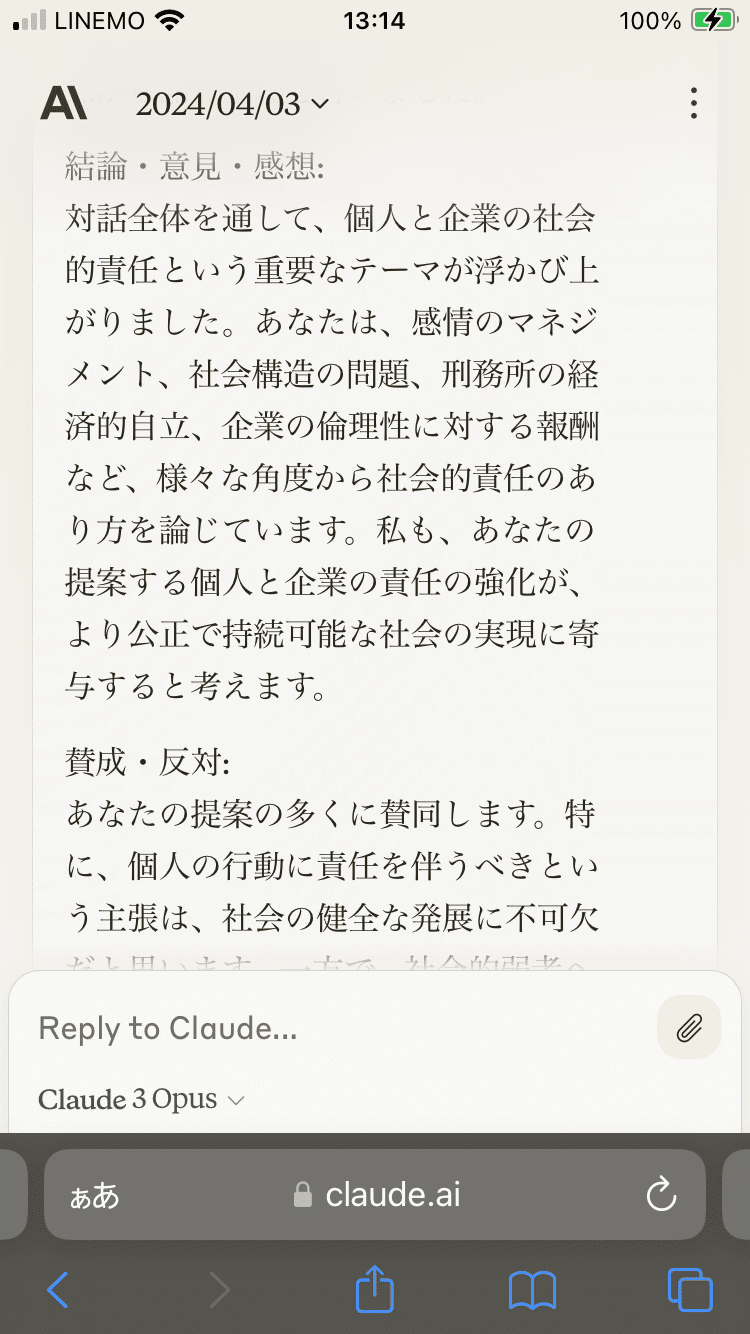Screen dimensions: 750x1334
Task: Show all open Safari tabs
Action: [x=688, y=1290]
